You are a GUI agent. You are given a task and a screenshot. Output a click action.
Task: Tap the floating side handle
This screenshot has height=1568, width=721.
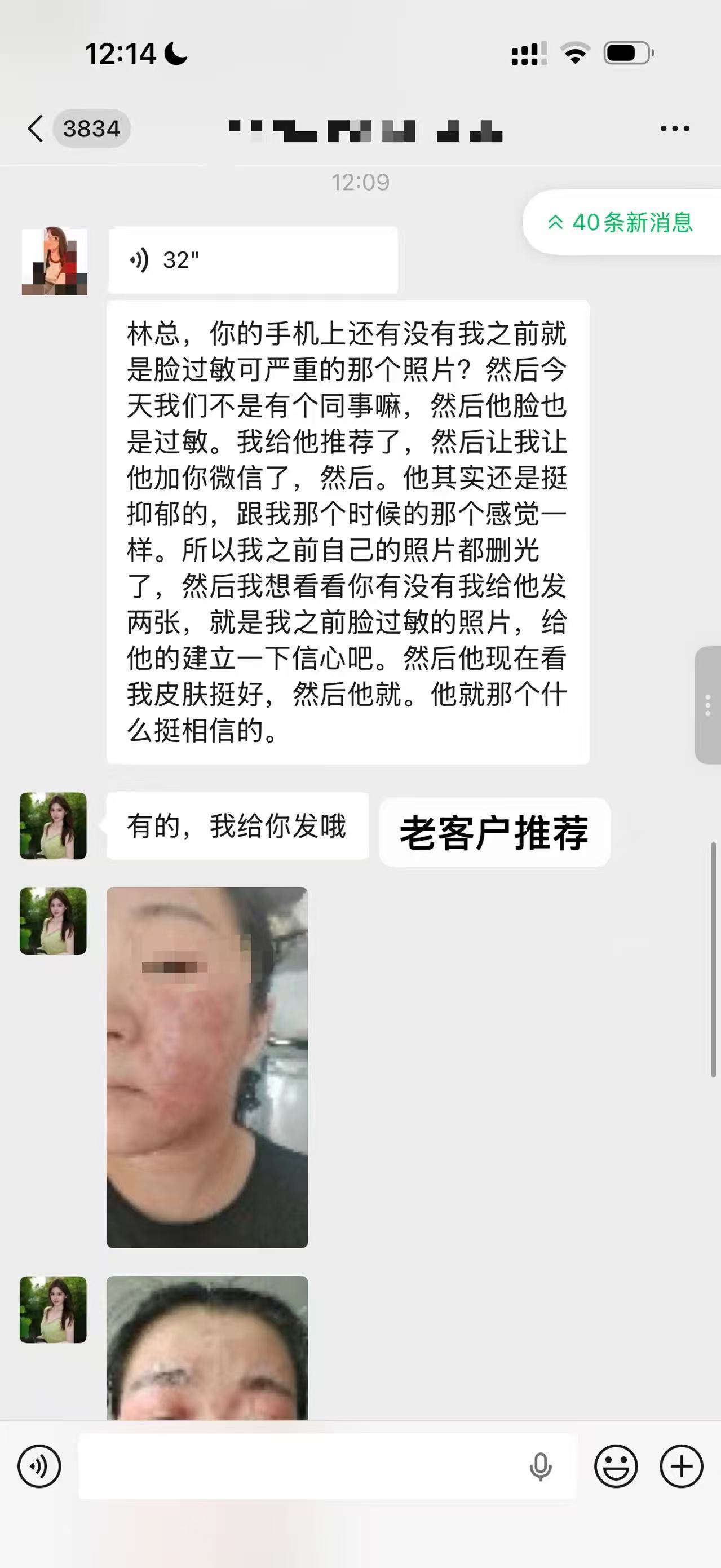pos(707,705)
